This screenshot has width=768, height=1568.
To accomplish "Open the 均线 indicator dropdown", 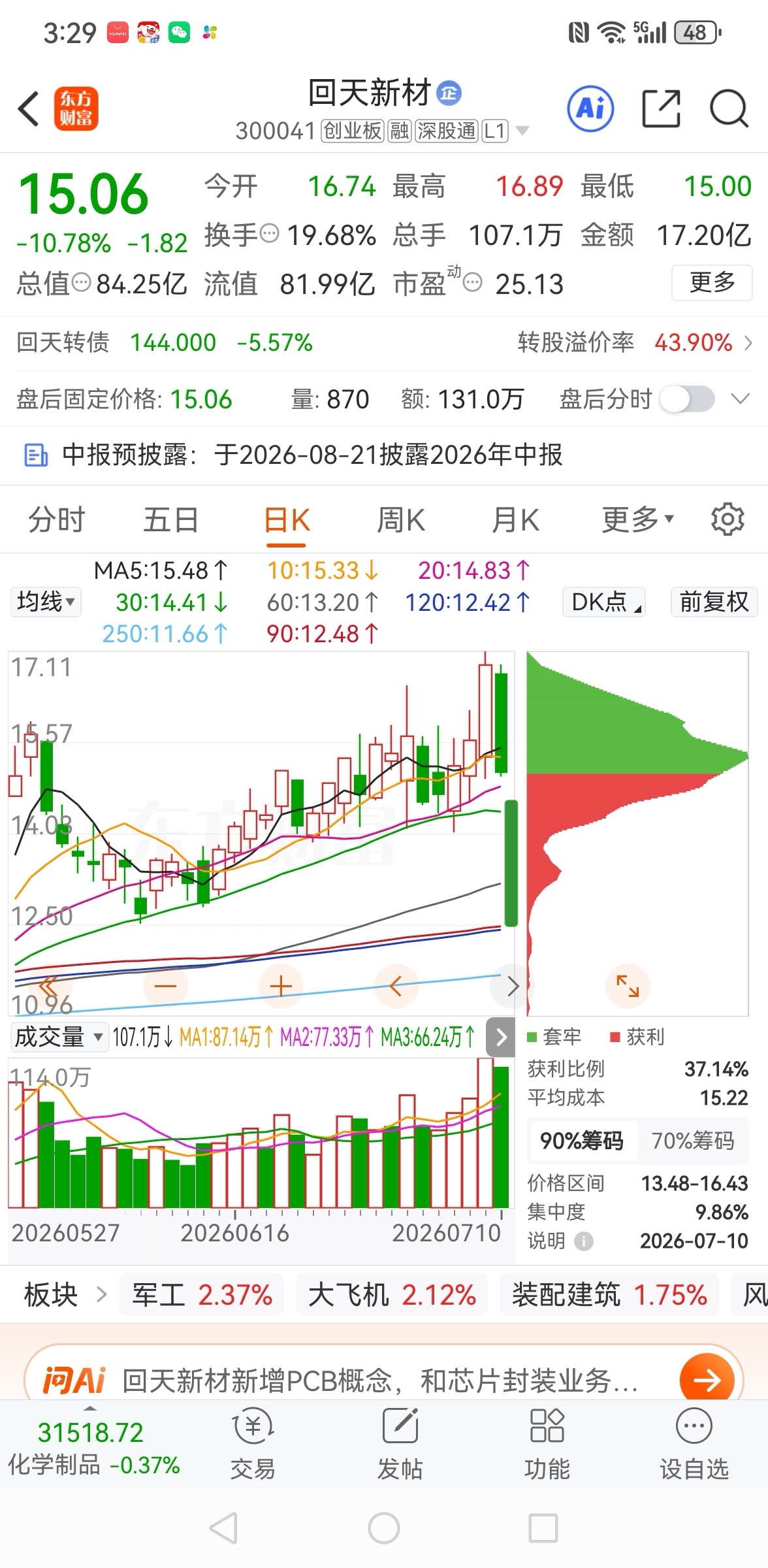I will pyautogui.click(x=45, y=602).
